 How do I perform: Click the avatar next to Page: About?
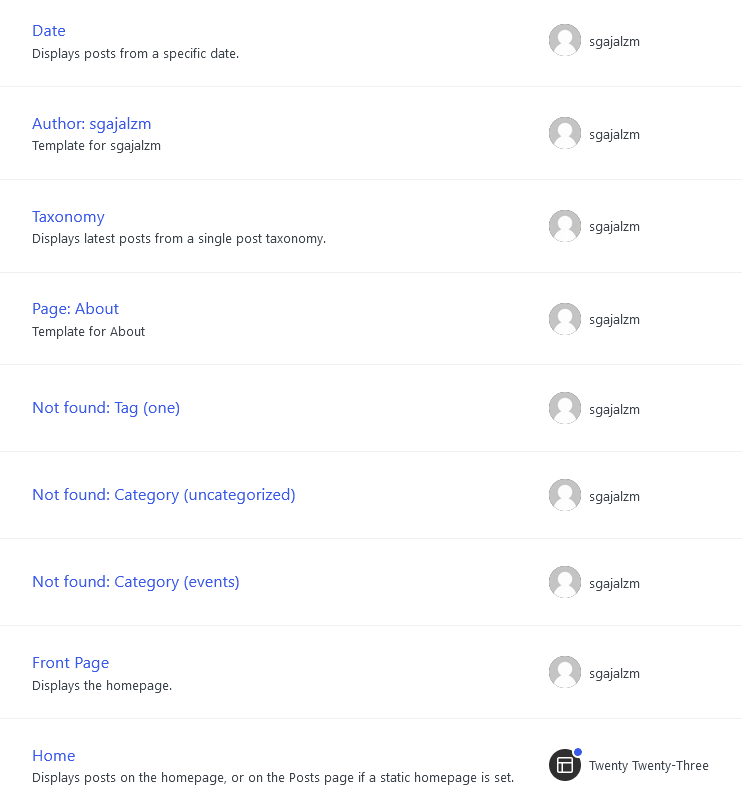coord(565,318)
